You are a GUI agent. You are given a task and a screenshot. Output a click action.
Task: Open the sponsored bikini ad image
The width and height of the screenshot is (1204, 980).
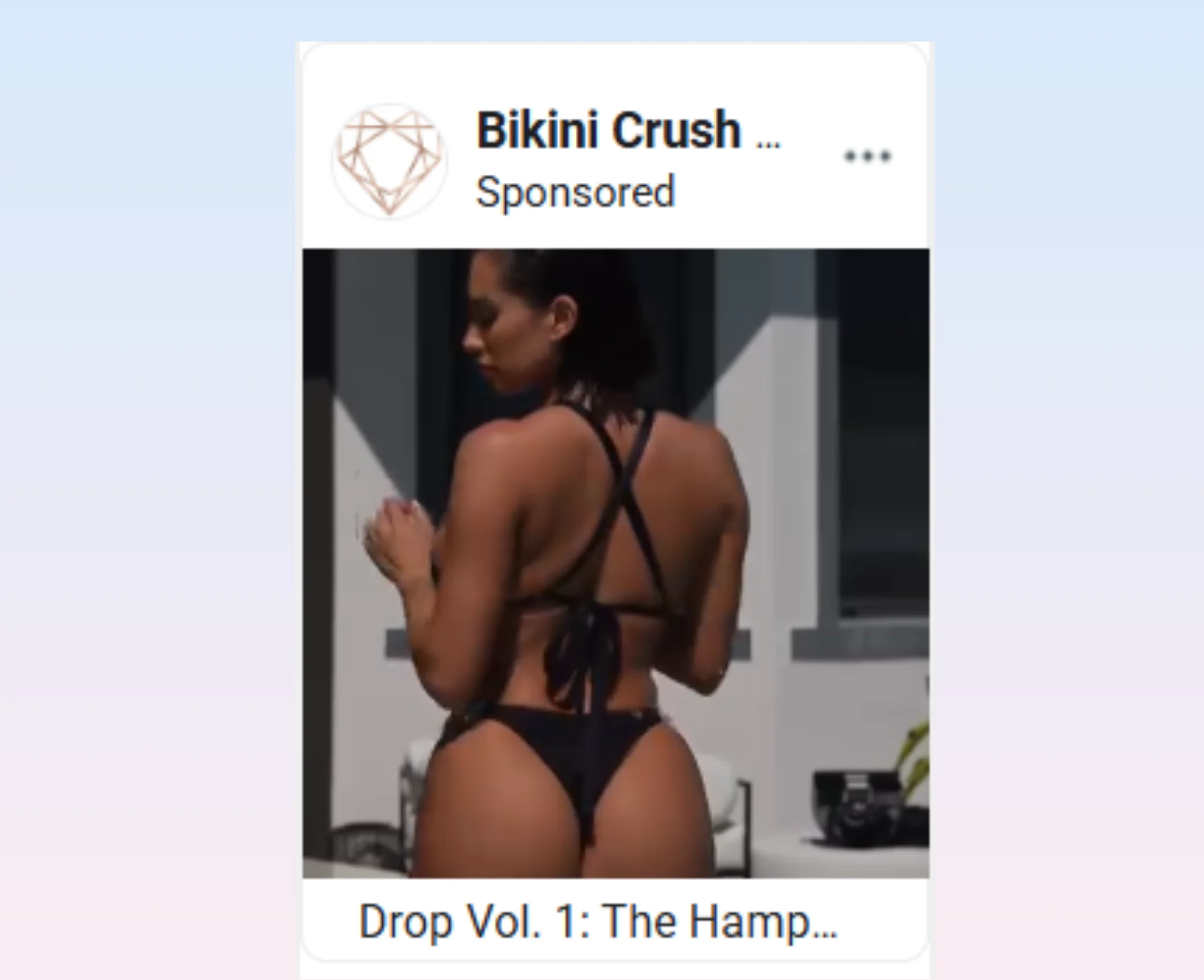(615, 563)
